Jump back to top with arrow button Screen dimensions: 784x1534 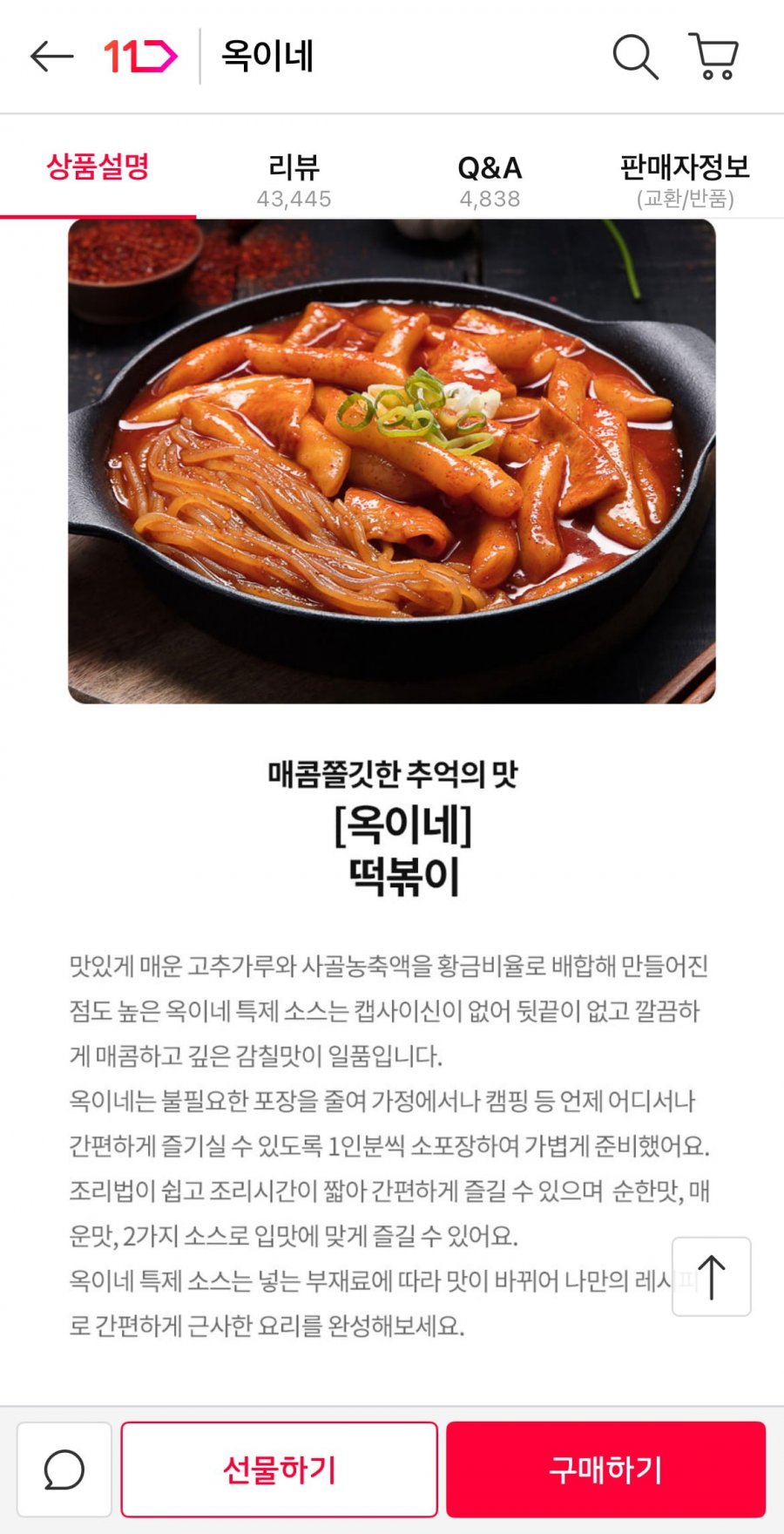coord(711,1276)
